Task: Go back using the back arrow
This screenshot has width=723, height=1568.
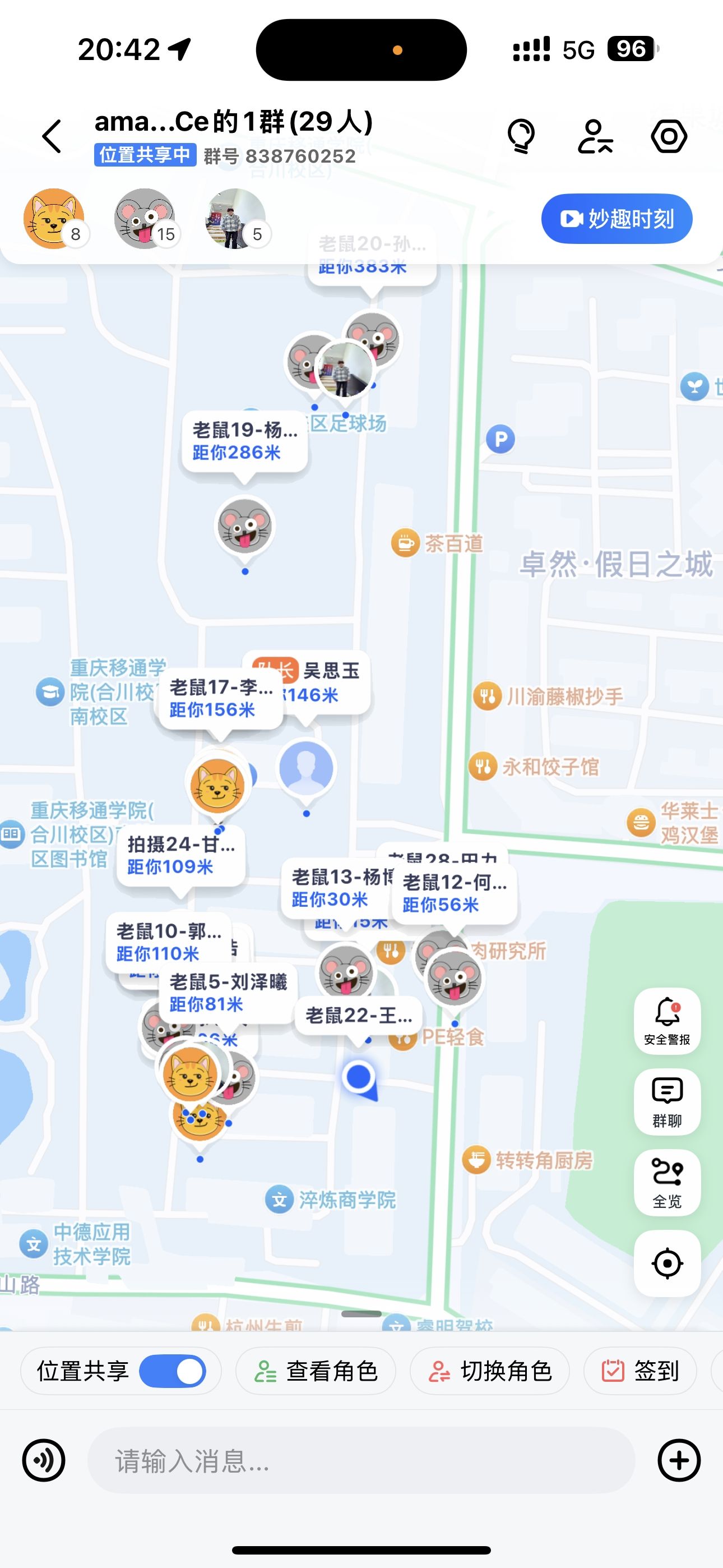Action: tap(52, 136)
